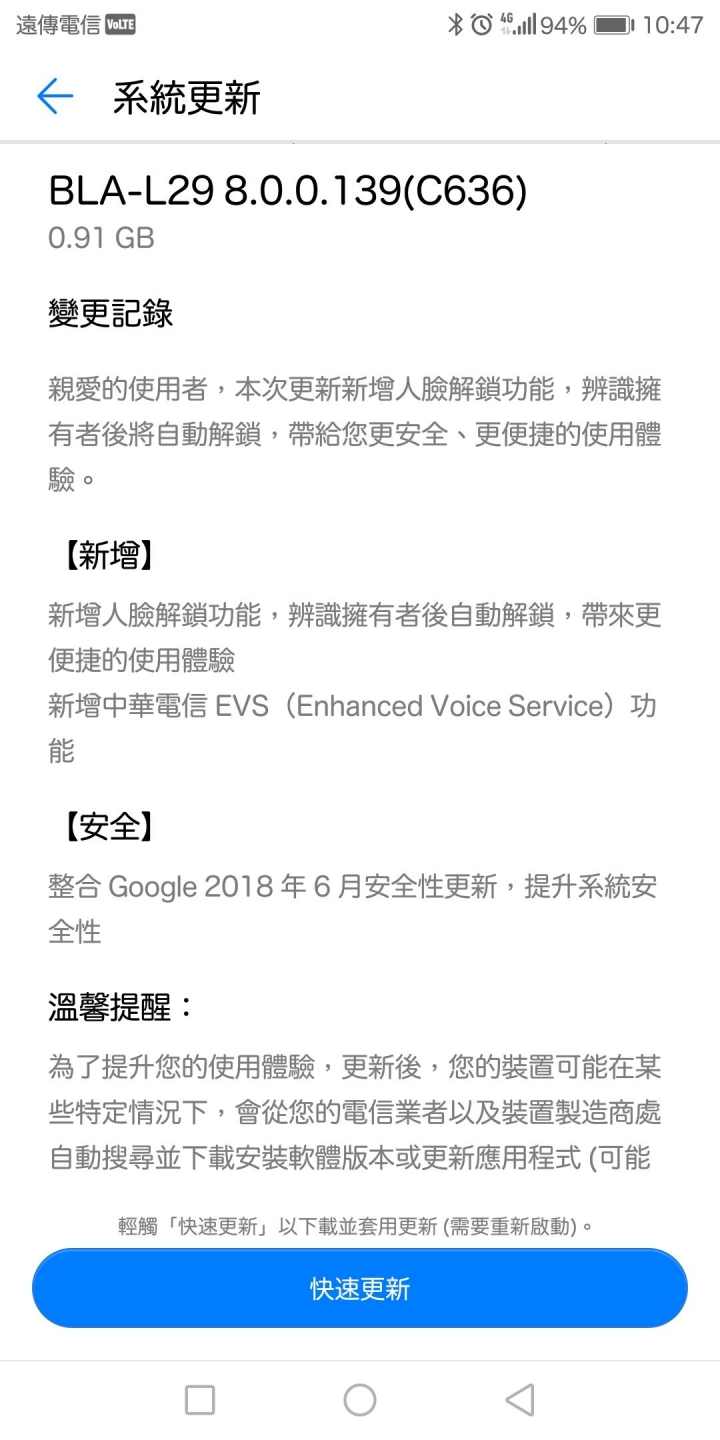This screenshot has width=720, height=1440.
Task: Open recent apps from the navigation bar
Action: [200, 1400]
